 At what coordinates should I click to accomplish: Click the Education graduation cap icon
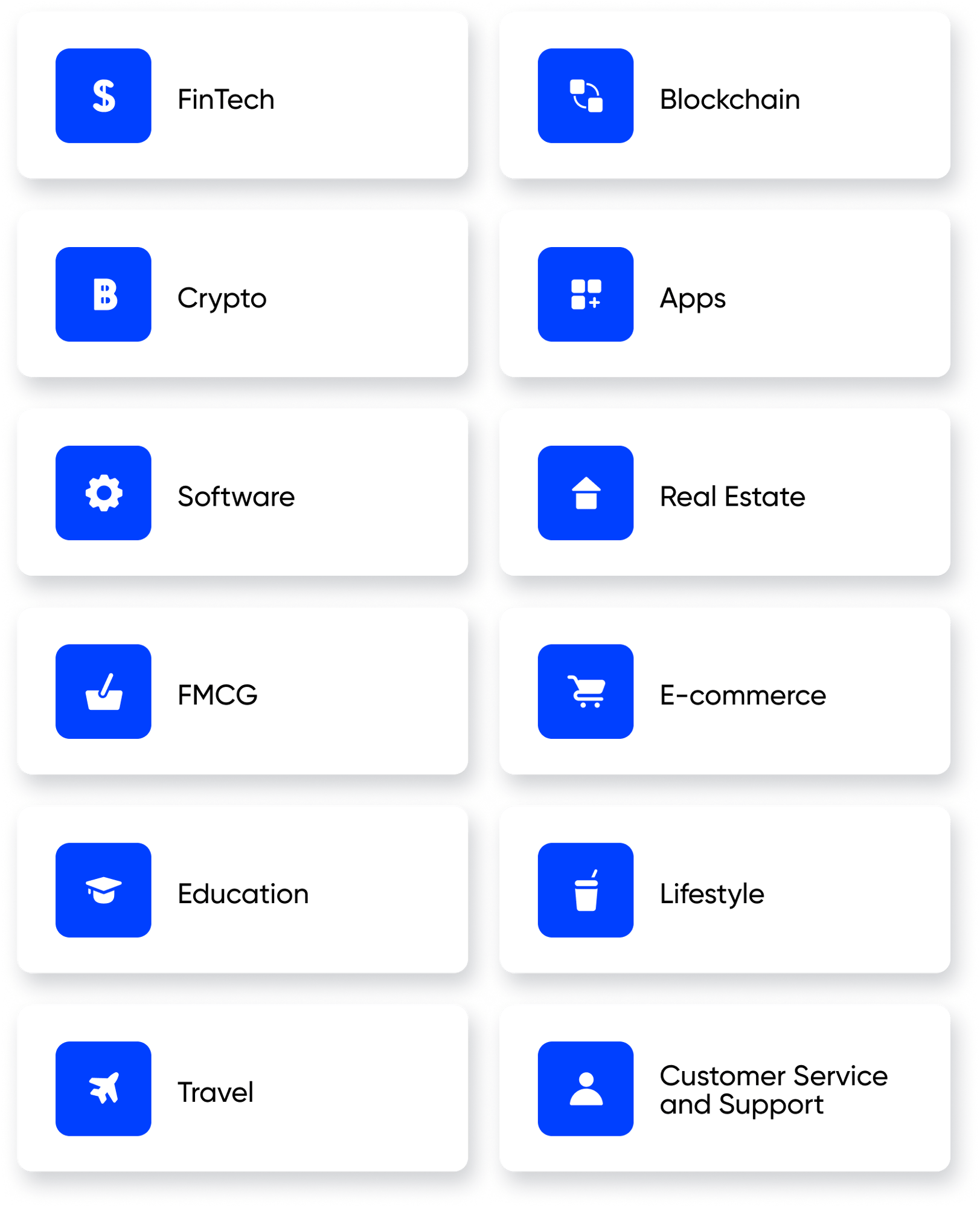tap(103, 889)
